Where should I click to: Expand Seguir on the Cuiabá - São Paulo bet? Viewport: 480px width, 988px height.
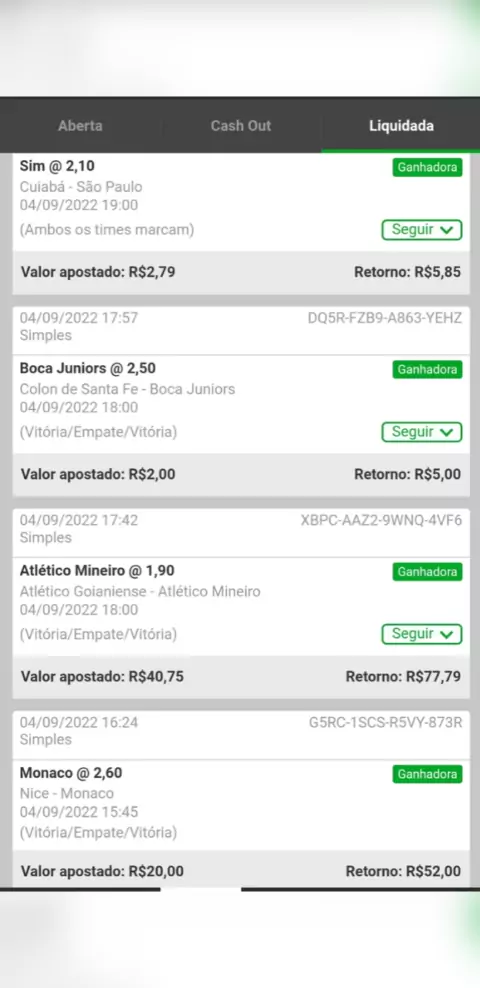[x=421, y=230]
